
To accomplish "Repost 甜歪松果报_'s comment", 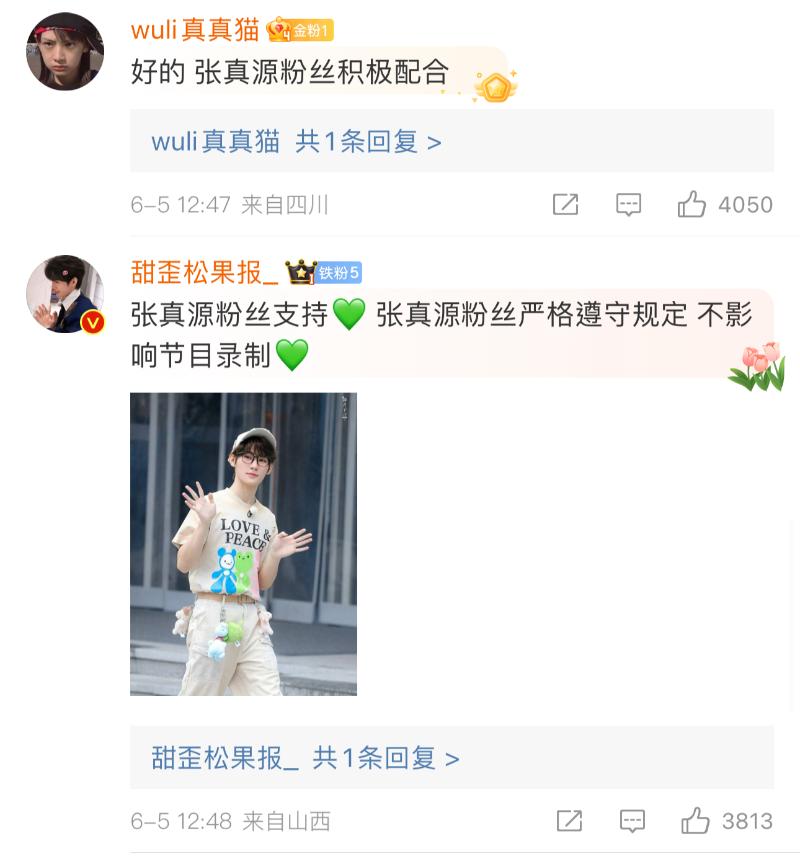I will click(x=569, y=821).
